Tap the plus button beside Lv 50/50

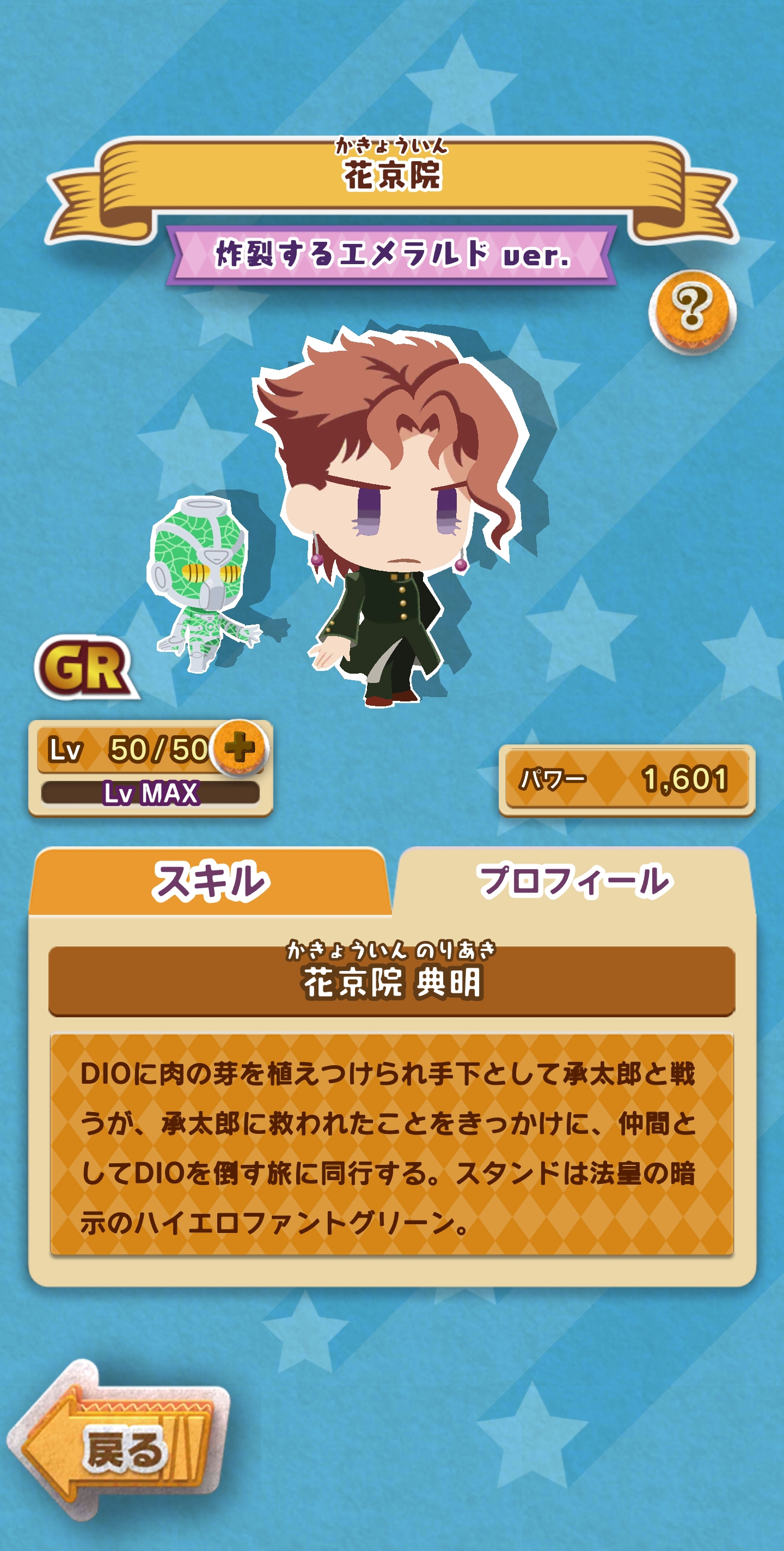tap(240, 748)
